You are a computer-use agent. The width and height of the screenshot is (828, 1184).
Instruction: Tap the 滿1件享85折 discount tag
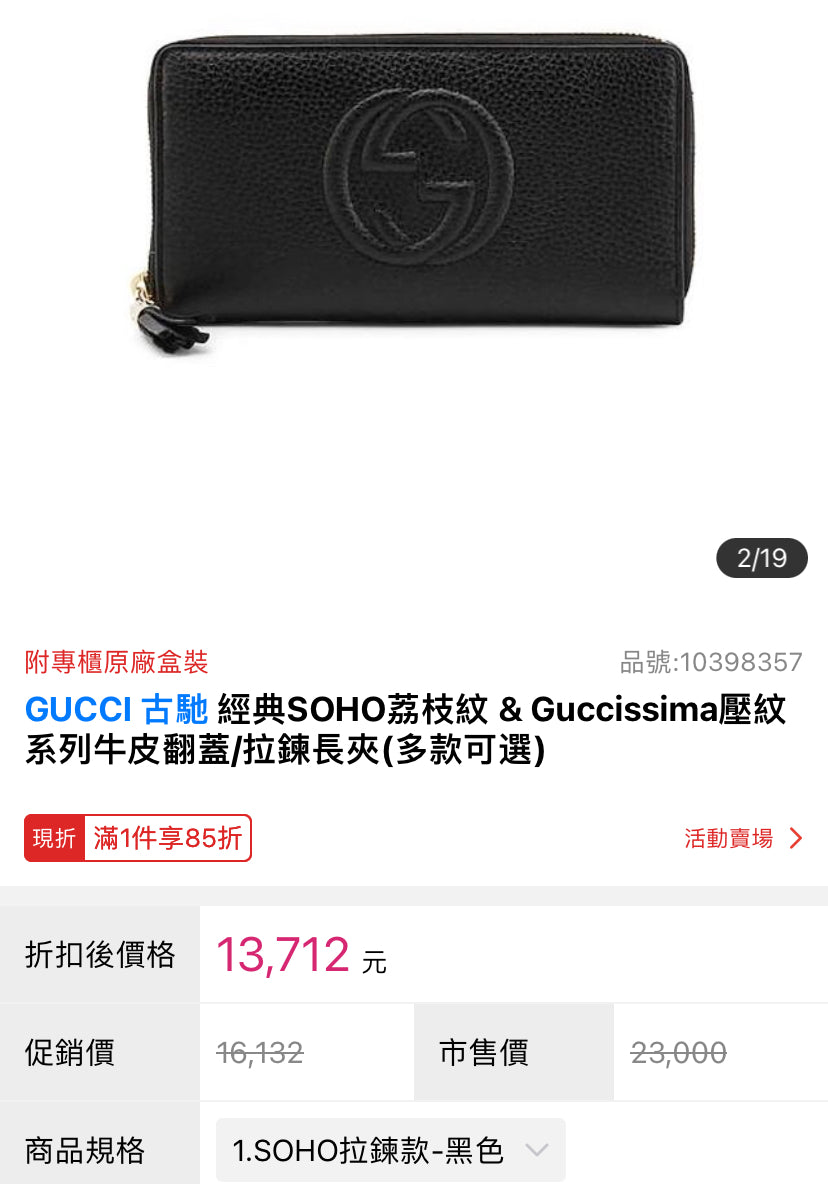[x=167, y=838]
